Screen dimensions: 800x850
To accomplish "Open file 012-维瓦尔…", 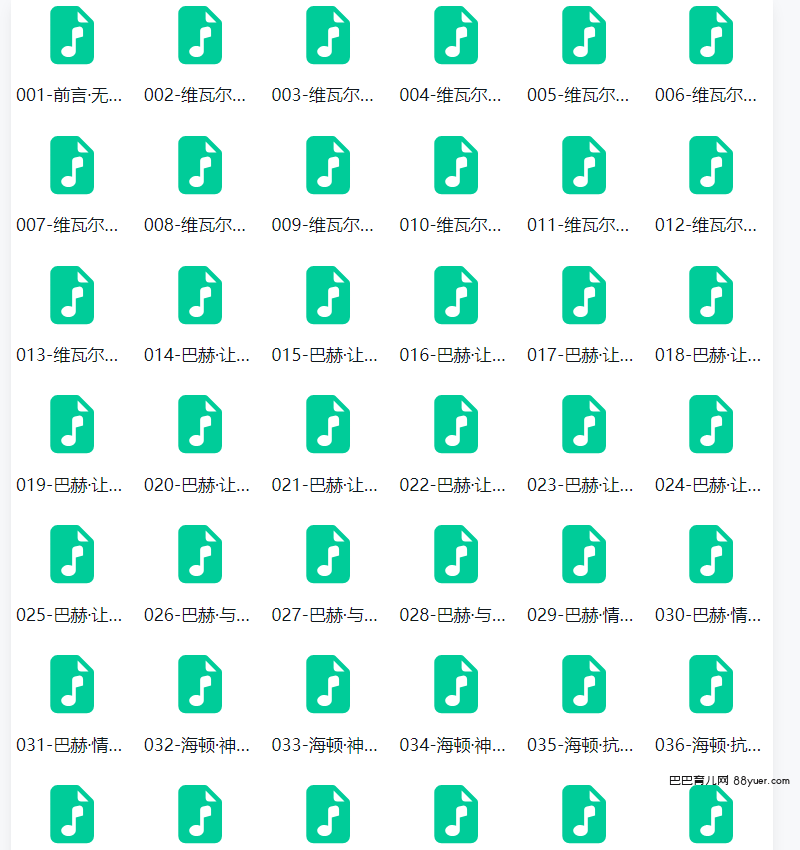I will pos(711,165).
